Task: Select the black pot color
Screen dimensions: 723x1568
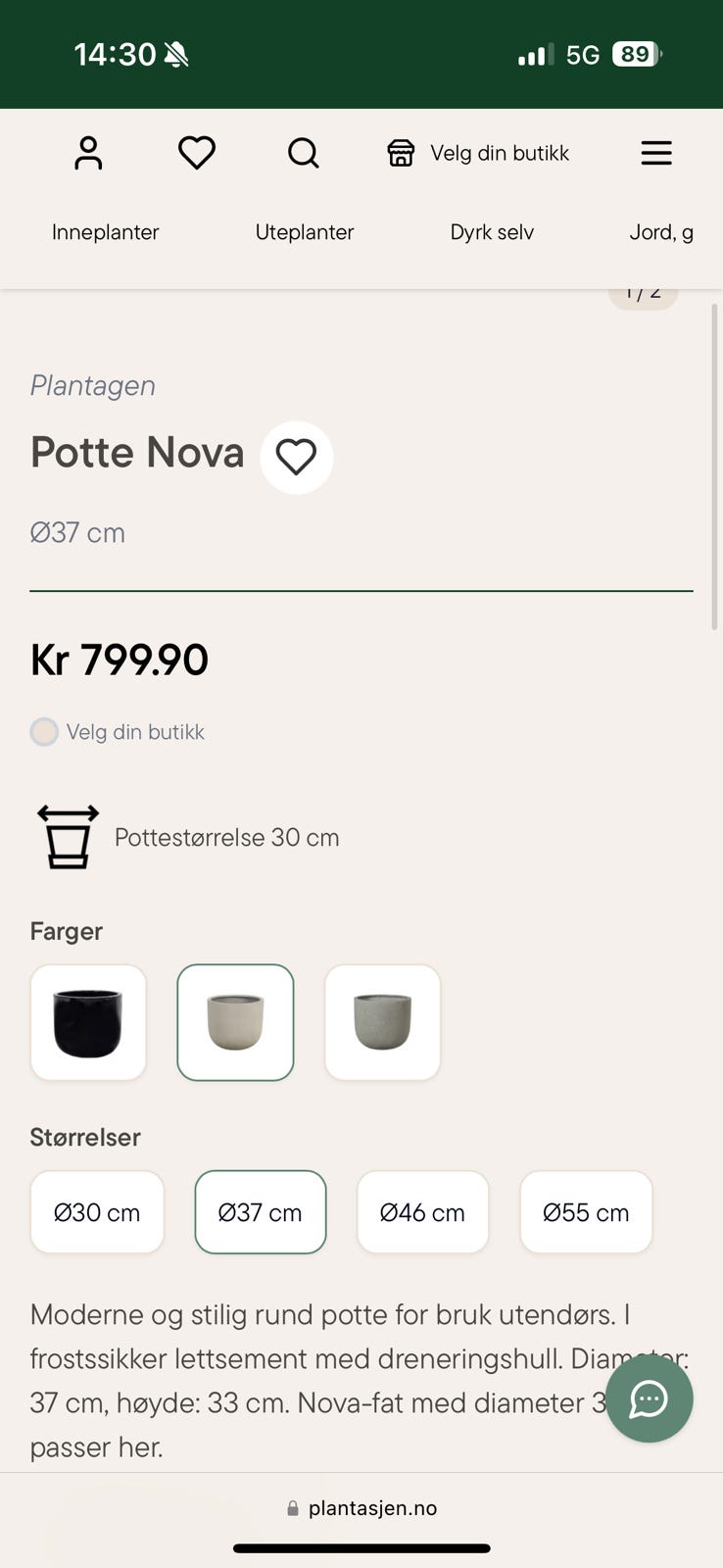Action: click(x=88, y=1022)
